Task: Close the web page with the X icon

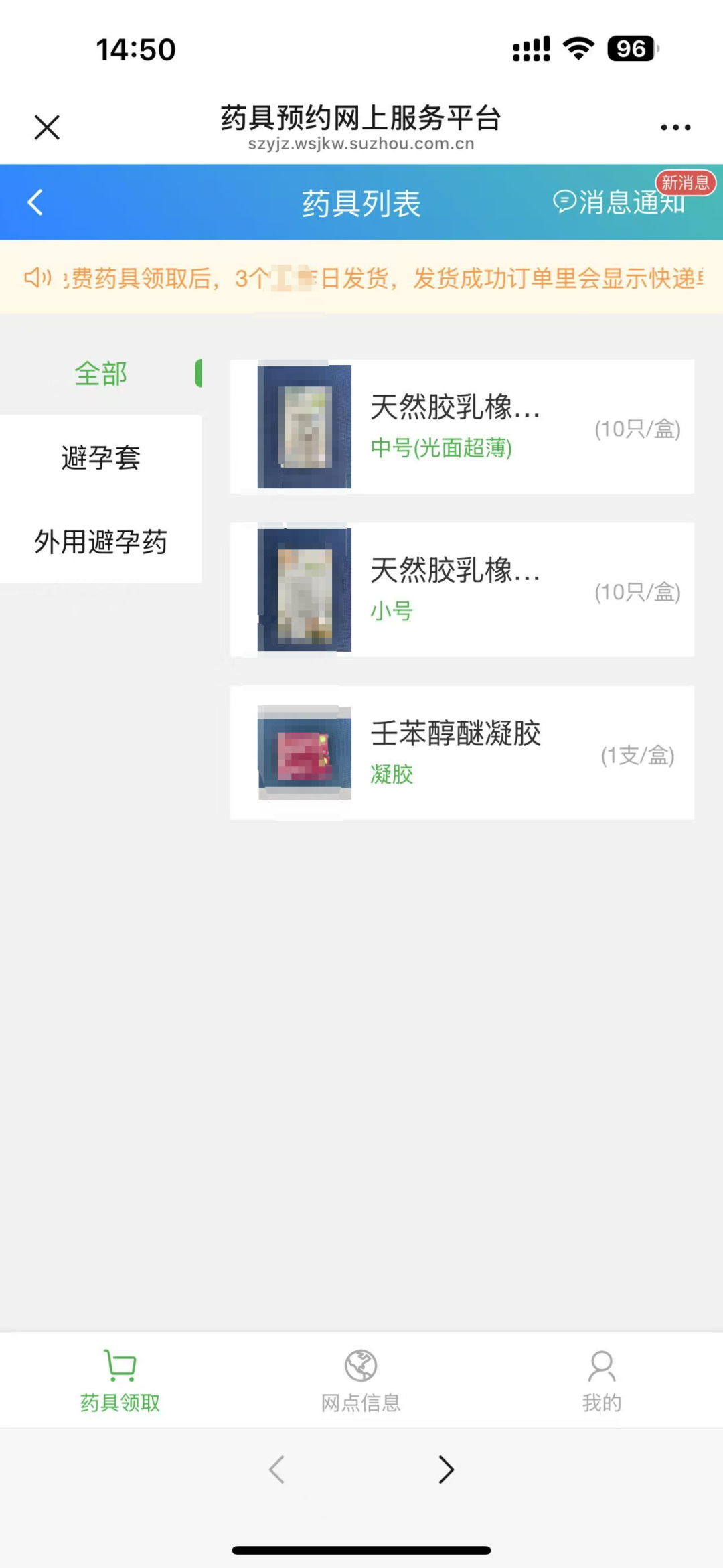Action: coord(47,127)
